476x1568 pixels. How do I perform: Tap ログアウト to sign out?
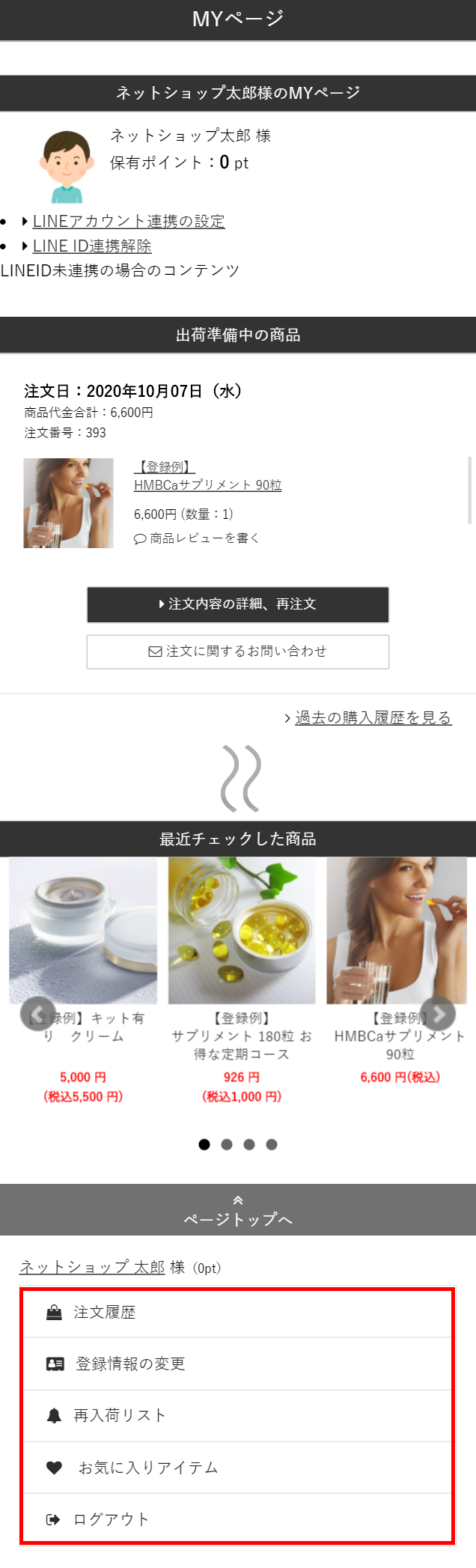tap(237, 1519)
